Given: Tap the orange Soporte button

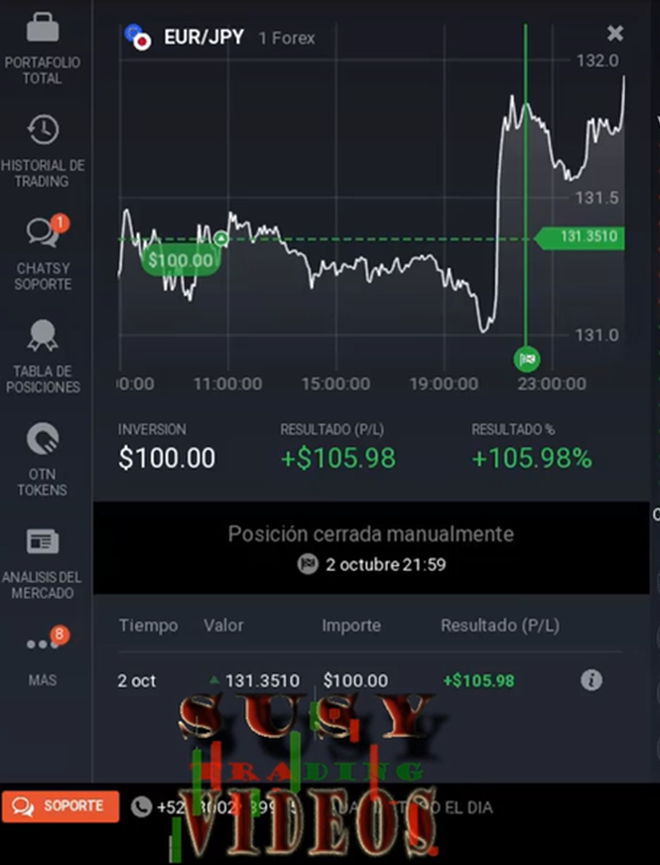Looking at the screenshot, I should 61,806.
